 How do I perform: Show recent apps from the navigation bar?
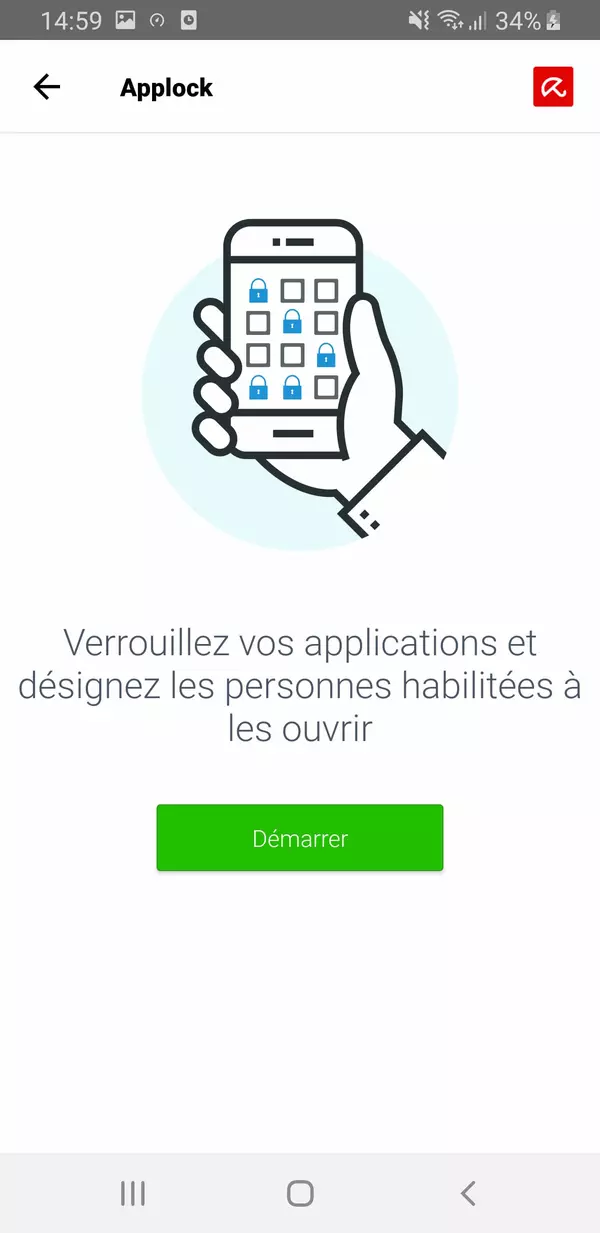132,1193
